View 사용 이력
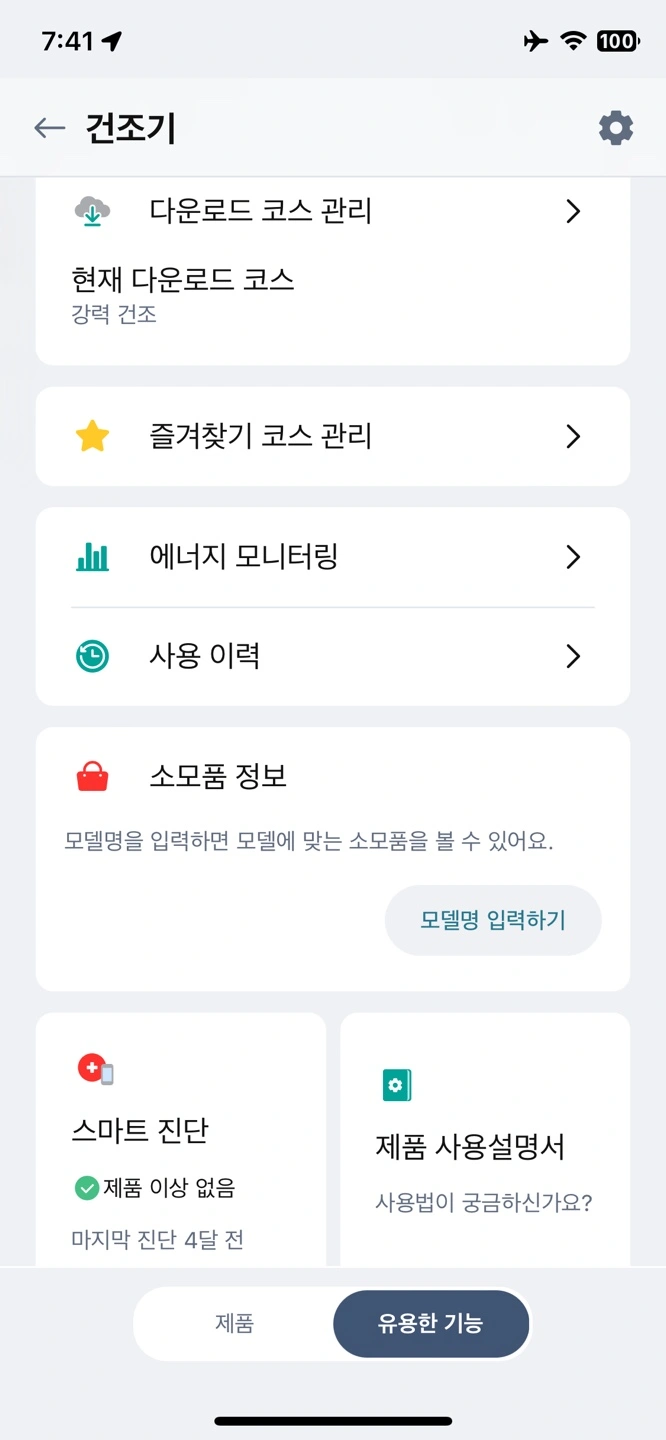This screenshot has width=666, height=1440. (332, 657)
